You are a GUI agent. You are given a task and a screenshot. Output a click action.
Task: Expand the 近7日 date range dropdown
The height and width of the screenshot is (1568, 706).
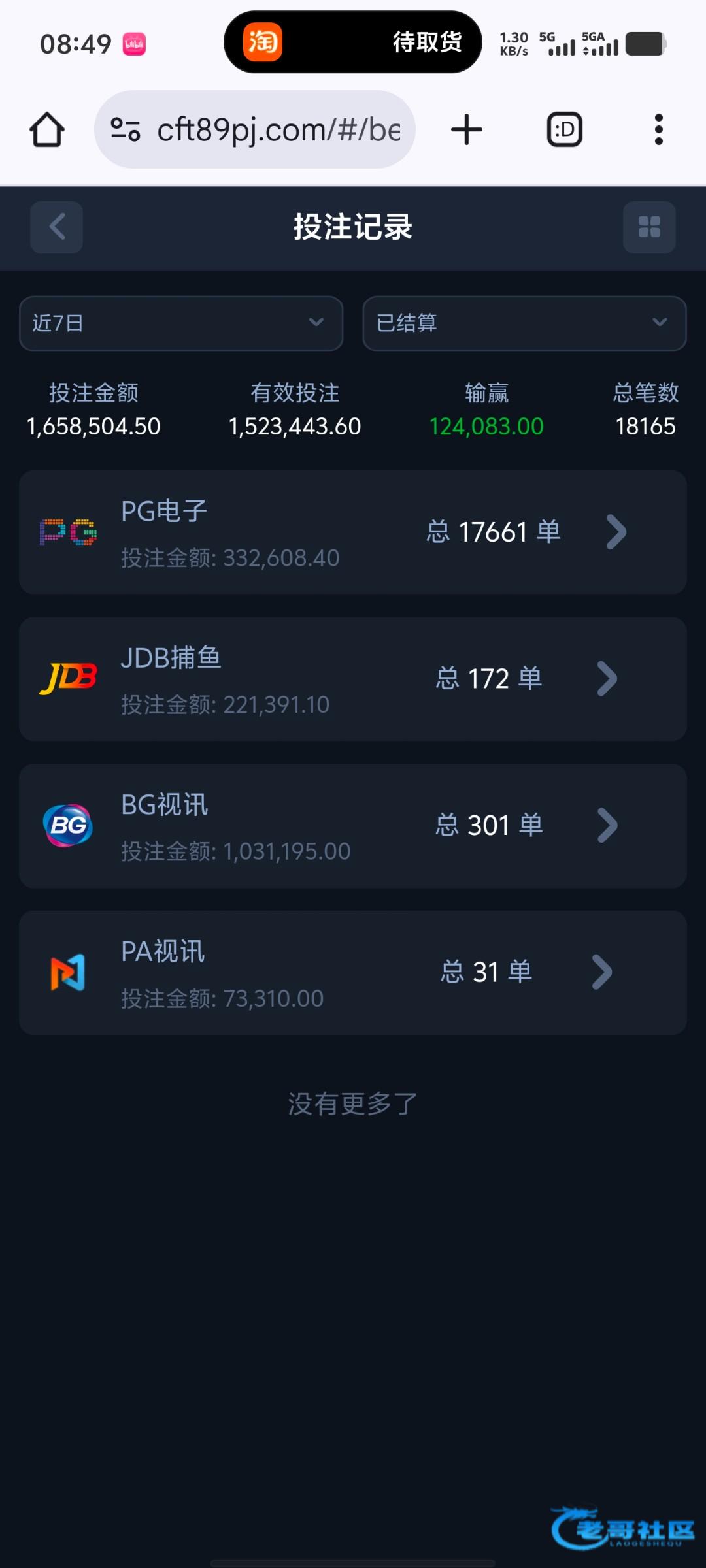coord(181,323)
